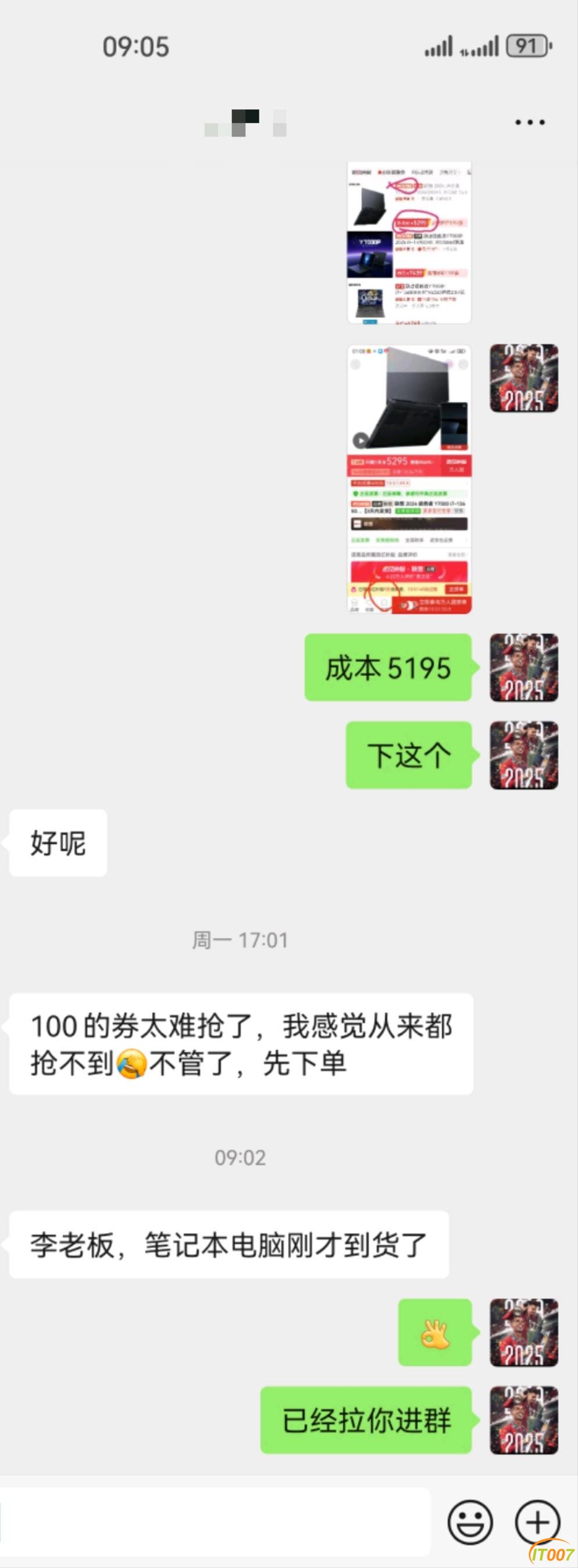Open the three-dot chat menu
Viewport: 578px width, 1568px height.
tap(529, 123)
